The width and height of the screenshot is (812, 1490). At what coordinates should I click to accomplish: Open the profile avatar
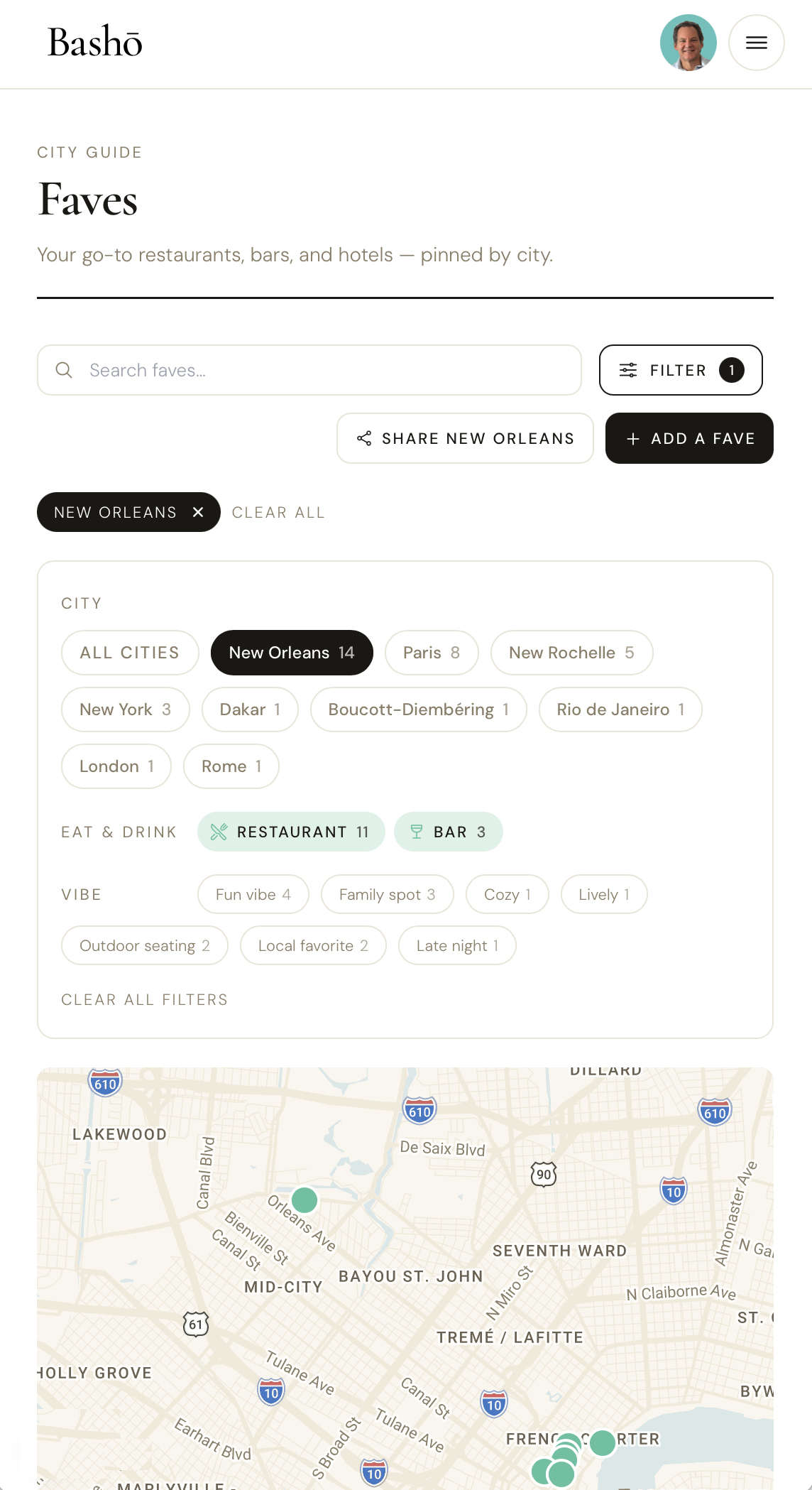(688, 43)
